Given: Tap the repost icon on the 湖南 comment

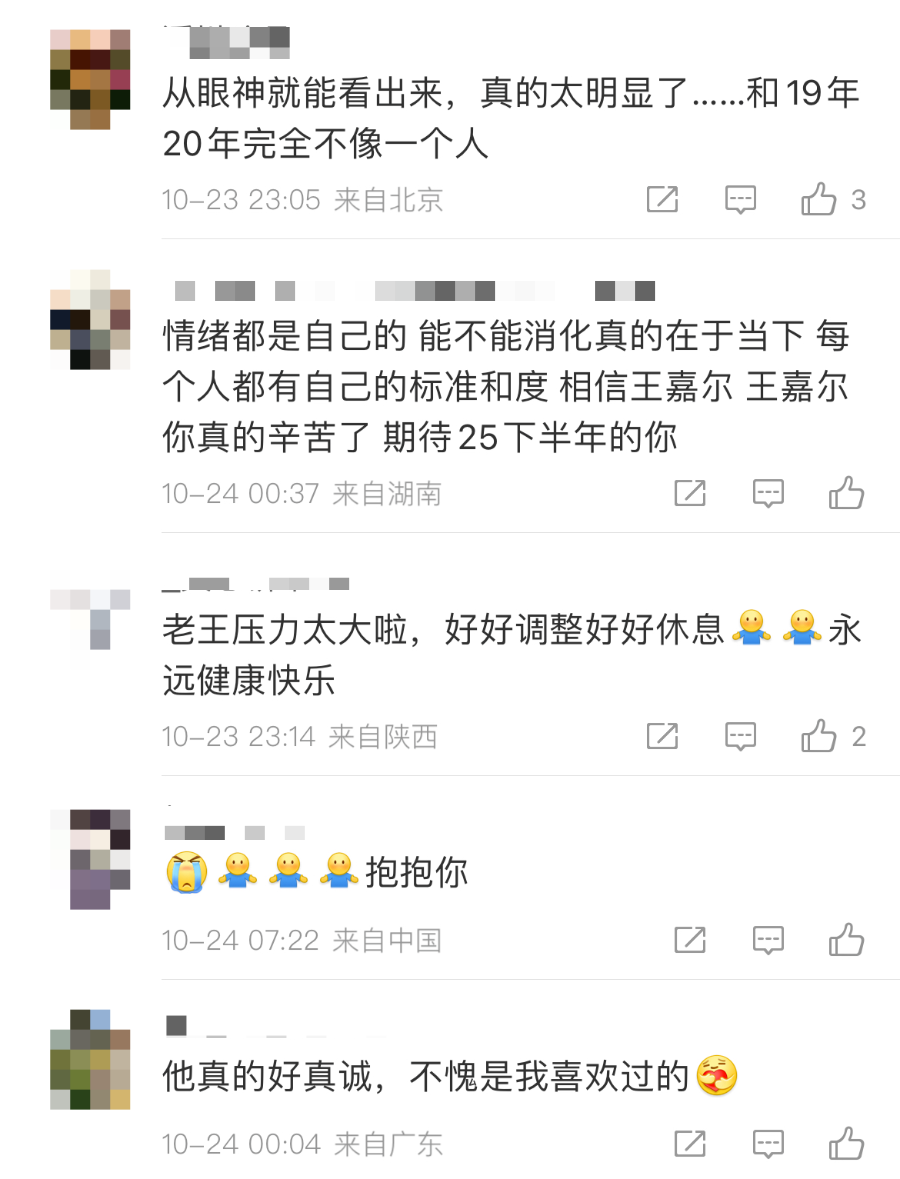Looking at the screenshot, I should [x=689, y=493].
